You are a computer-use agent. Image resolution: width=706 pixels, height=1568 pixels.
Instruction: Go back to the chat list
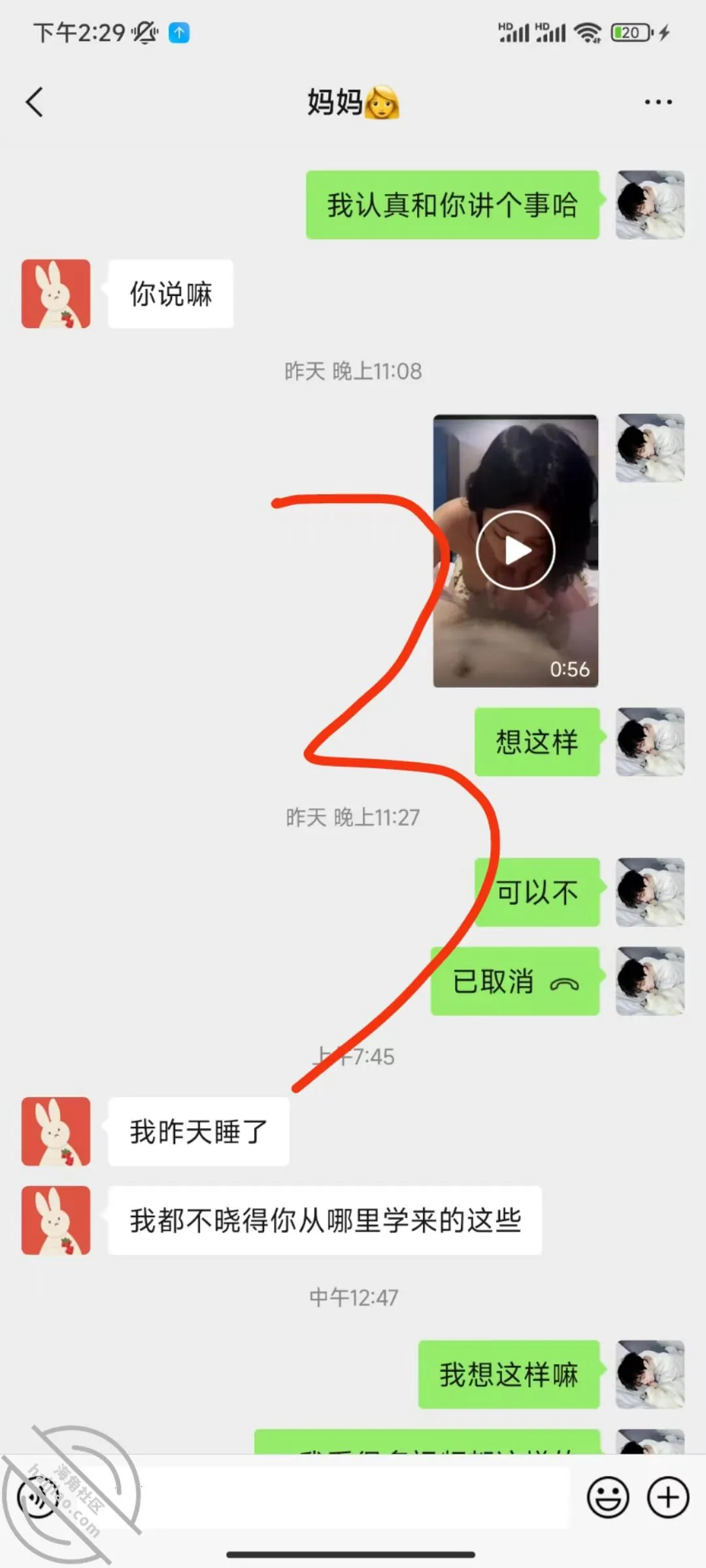click(x=34, y=102)
